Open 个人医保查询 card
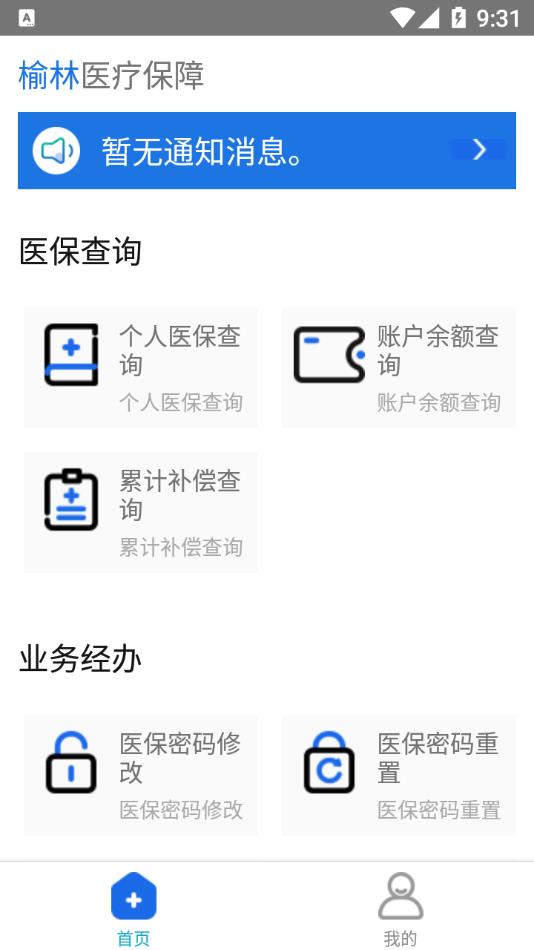 141,367
